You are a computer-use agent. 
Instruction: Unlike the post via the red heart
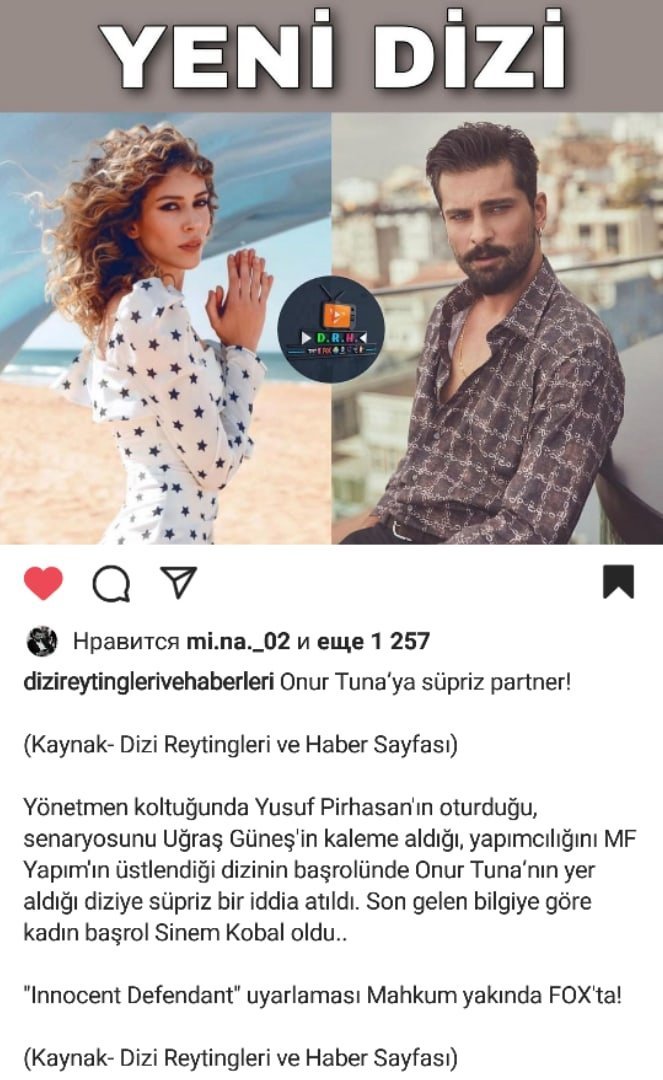click(43, 583)
